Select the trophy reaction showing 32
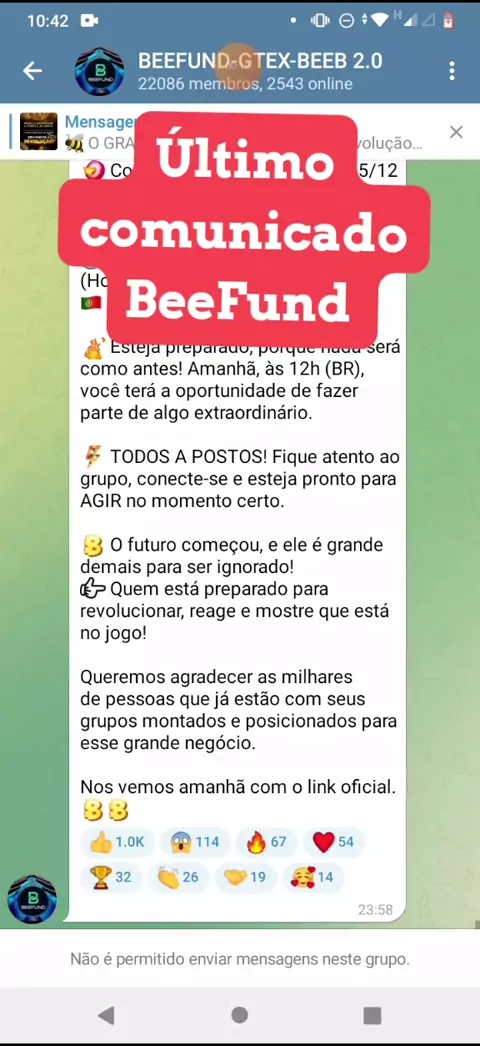 click(111, 877)
